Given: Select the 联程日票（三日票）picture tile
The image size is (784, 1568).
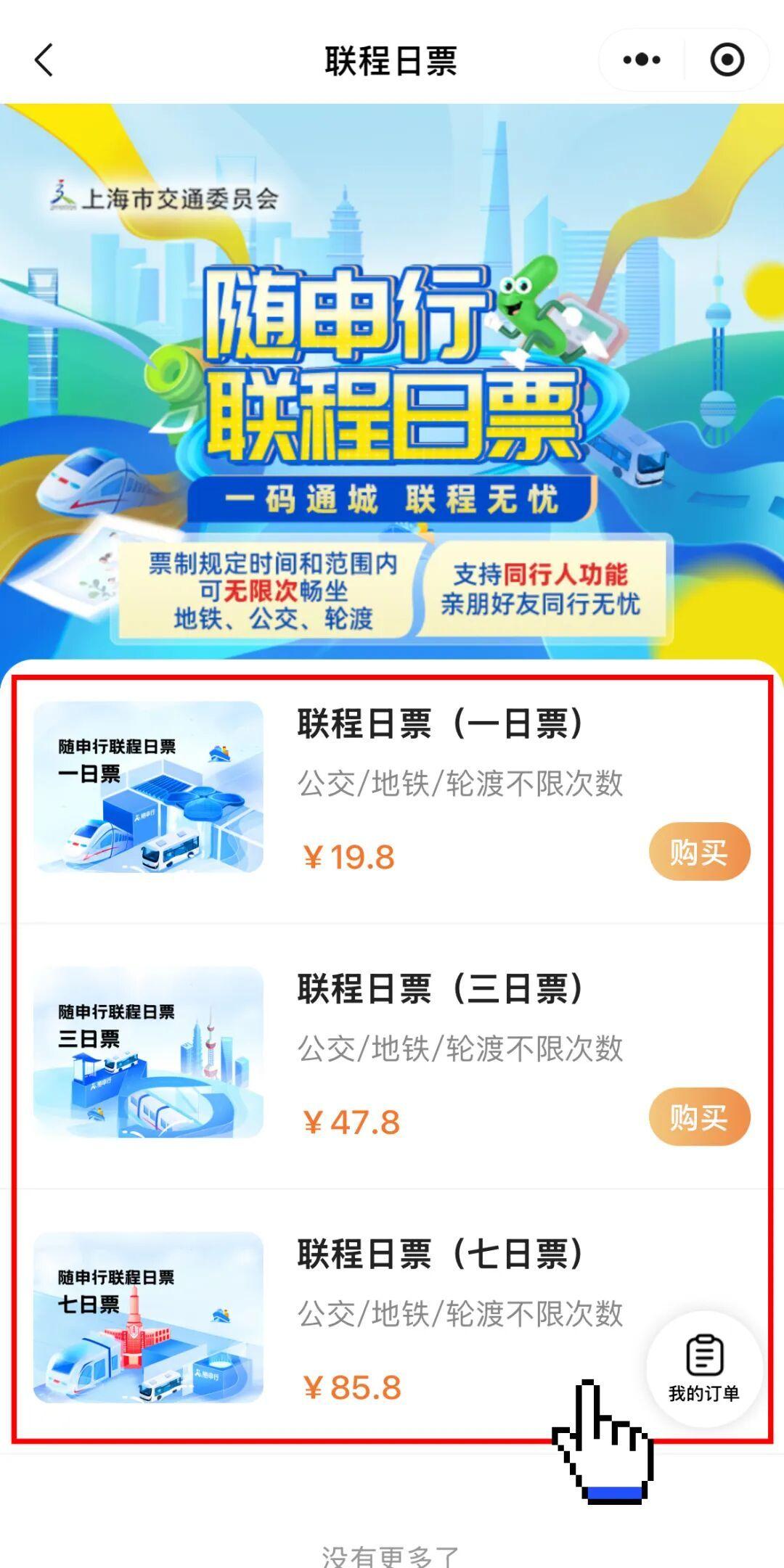Looking at the screenshot, I should point(148,1052).
